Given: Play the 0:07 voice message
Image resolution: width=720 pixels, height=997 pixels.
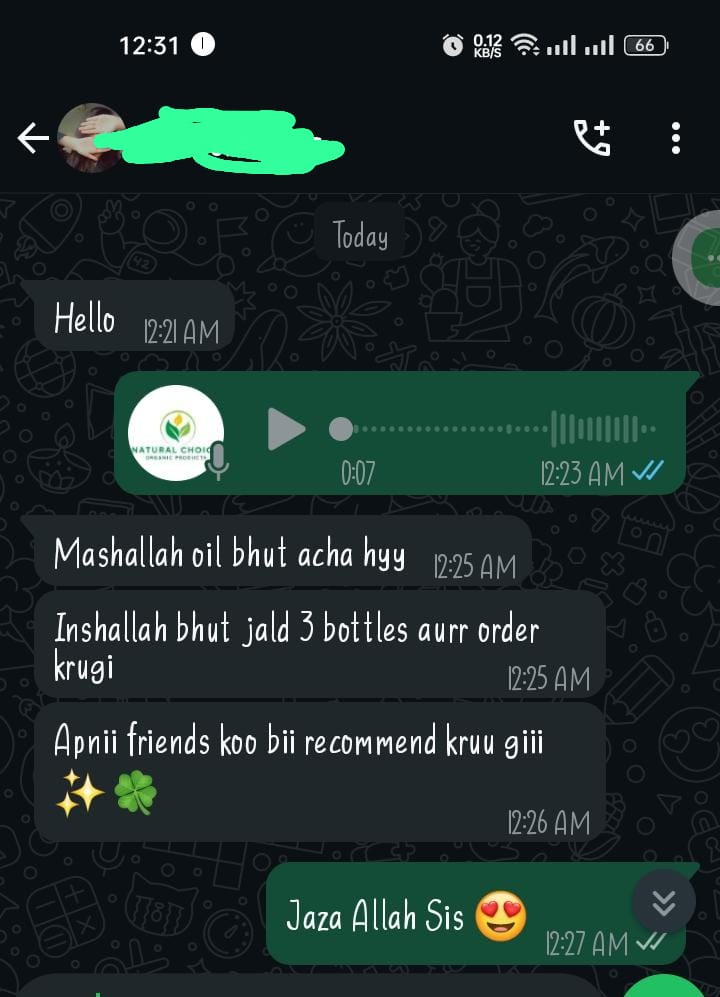Looking at the screenshot, I should 286,429.
